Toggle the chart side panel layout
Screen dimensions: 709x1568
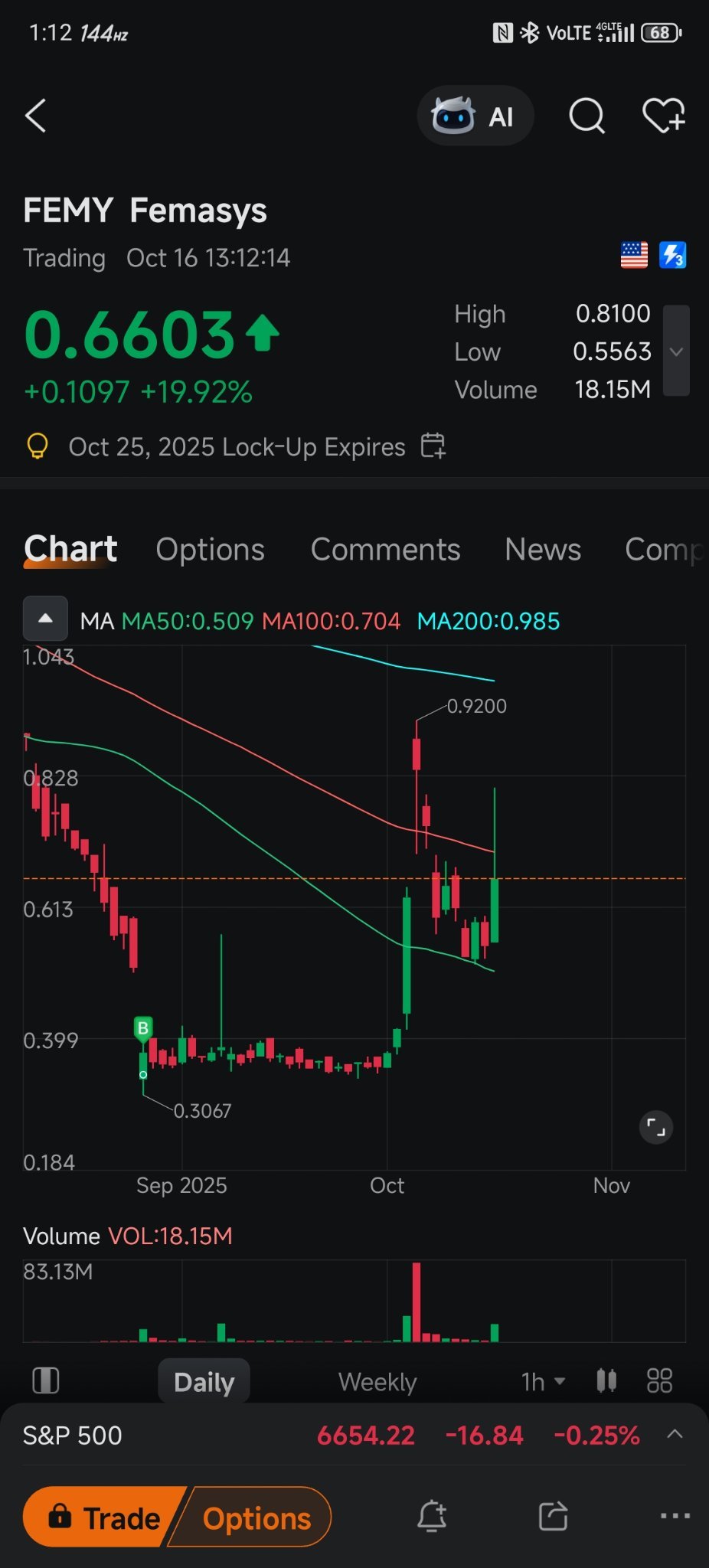pyautogui.click(x=46, y=1381)
